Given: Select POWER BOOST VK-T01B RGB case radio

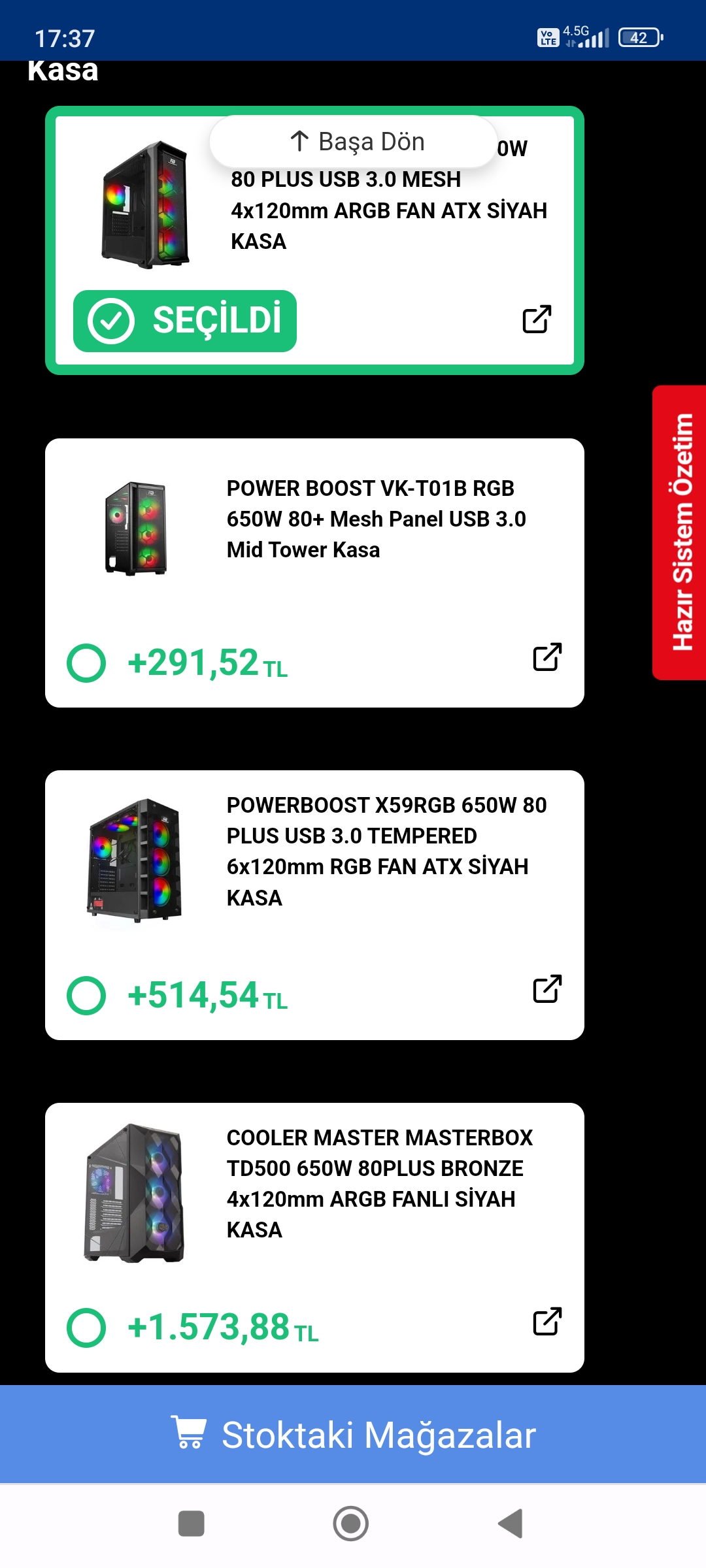Looking at the screenshot, I should click(x=86, y=663).
